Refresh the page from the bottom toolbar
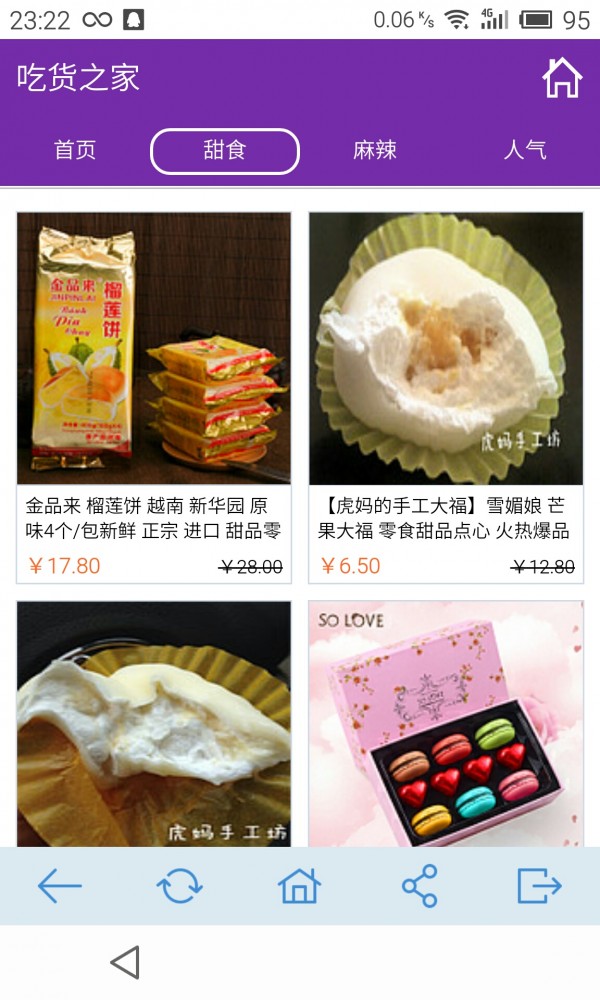This screenshot has width=600, height=1000. 180,886
